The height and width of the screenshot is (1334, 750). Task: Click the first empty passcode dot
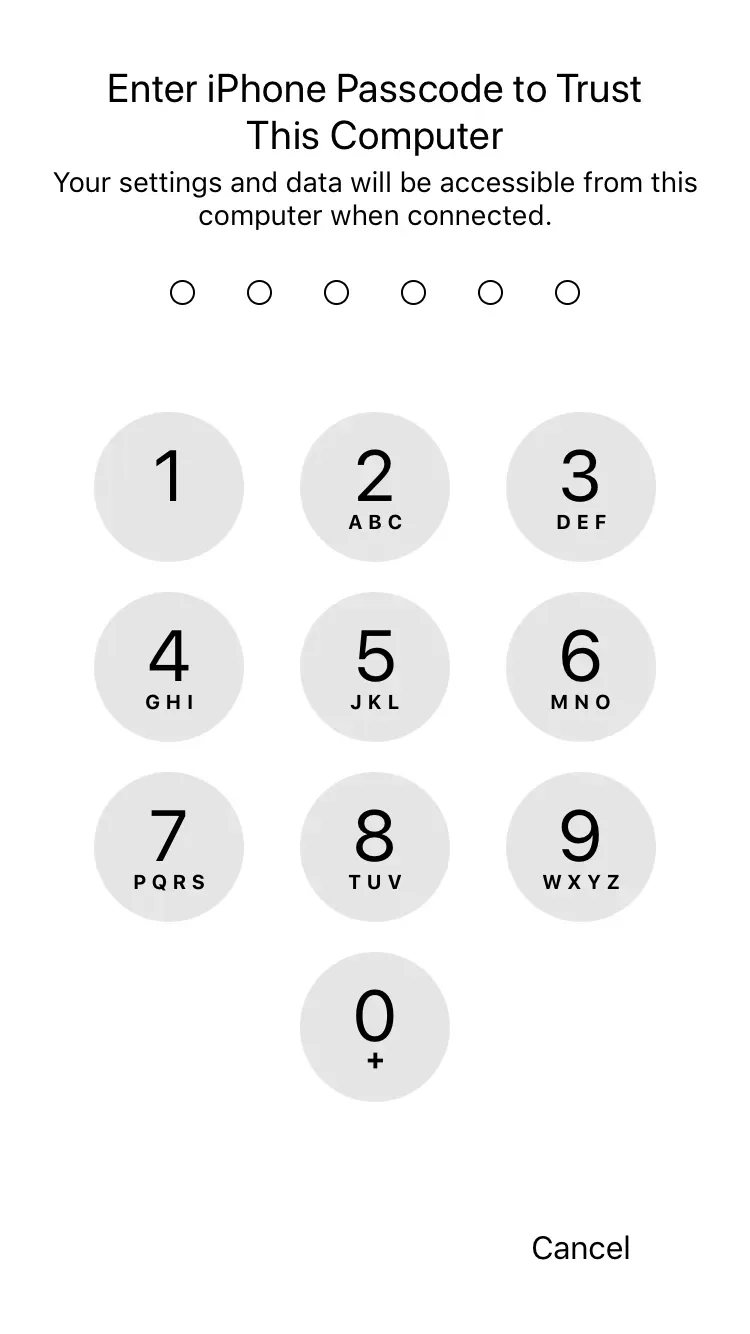pyautogui.click(x=182, y=293)
